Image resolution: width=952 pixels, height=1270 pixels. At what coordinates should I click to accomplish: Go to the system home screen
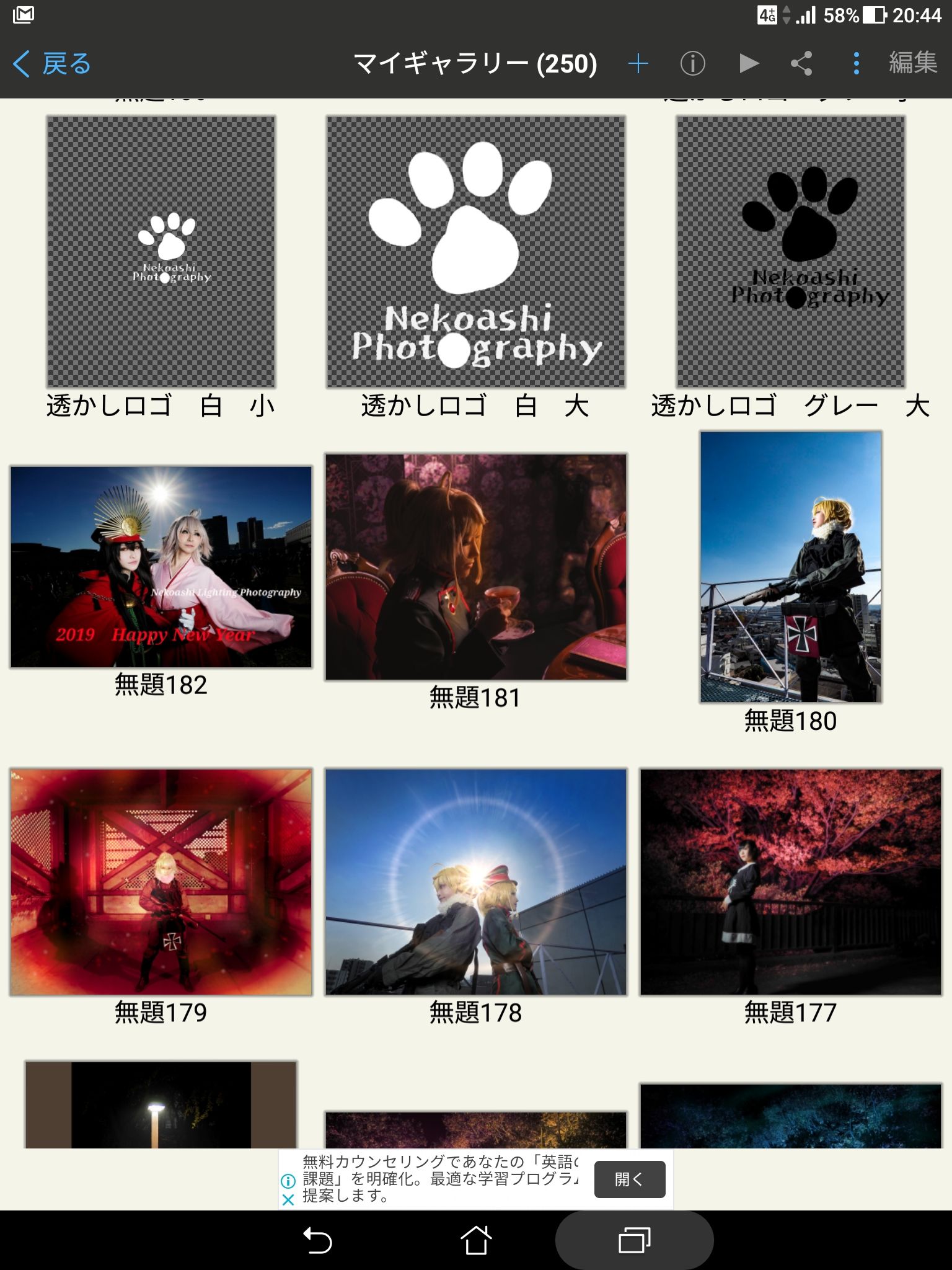[475, 1241]
